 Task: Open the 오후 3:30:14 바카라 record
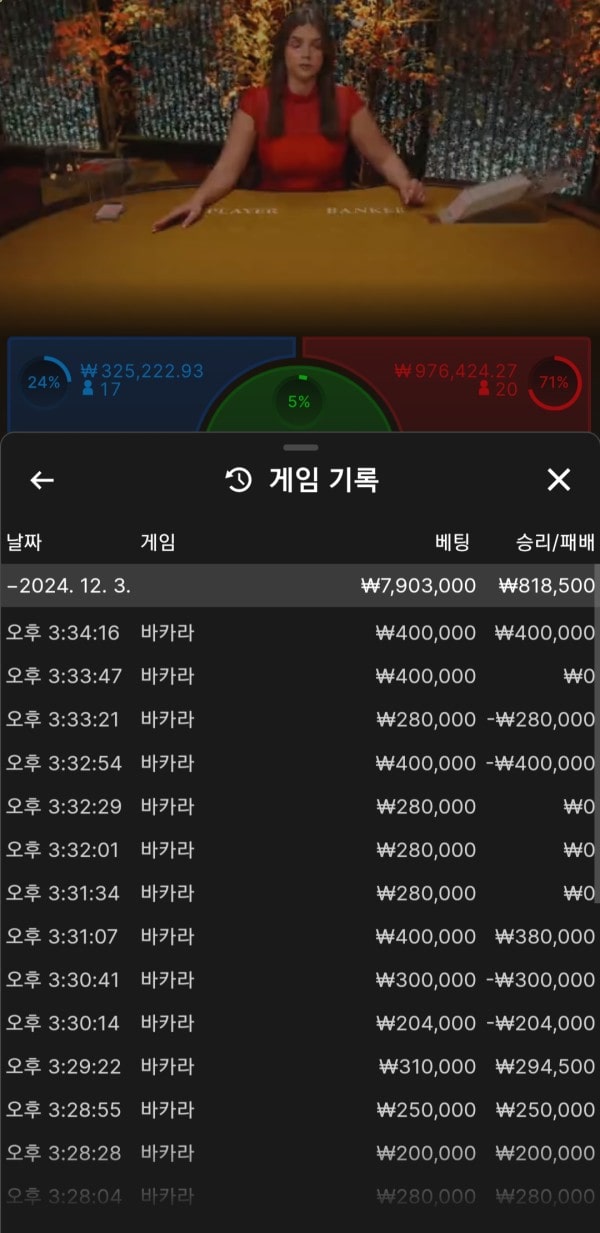point(298,1023)
